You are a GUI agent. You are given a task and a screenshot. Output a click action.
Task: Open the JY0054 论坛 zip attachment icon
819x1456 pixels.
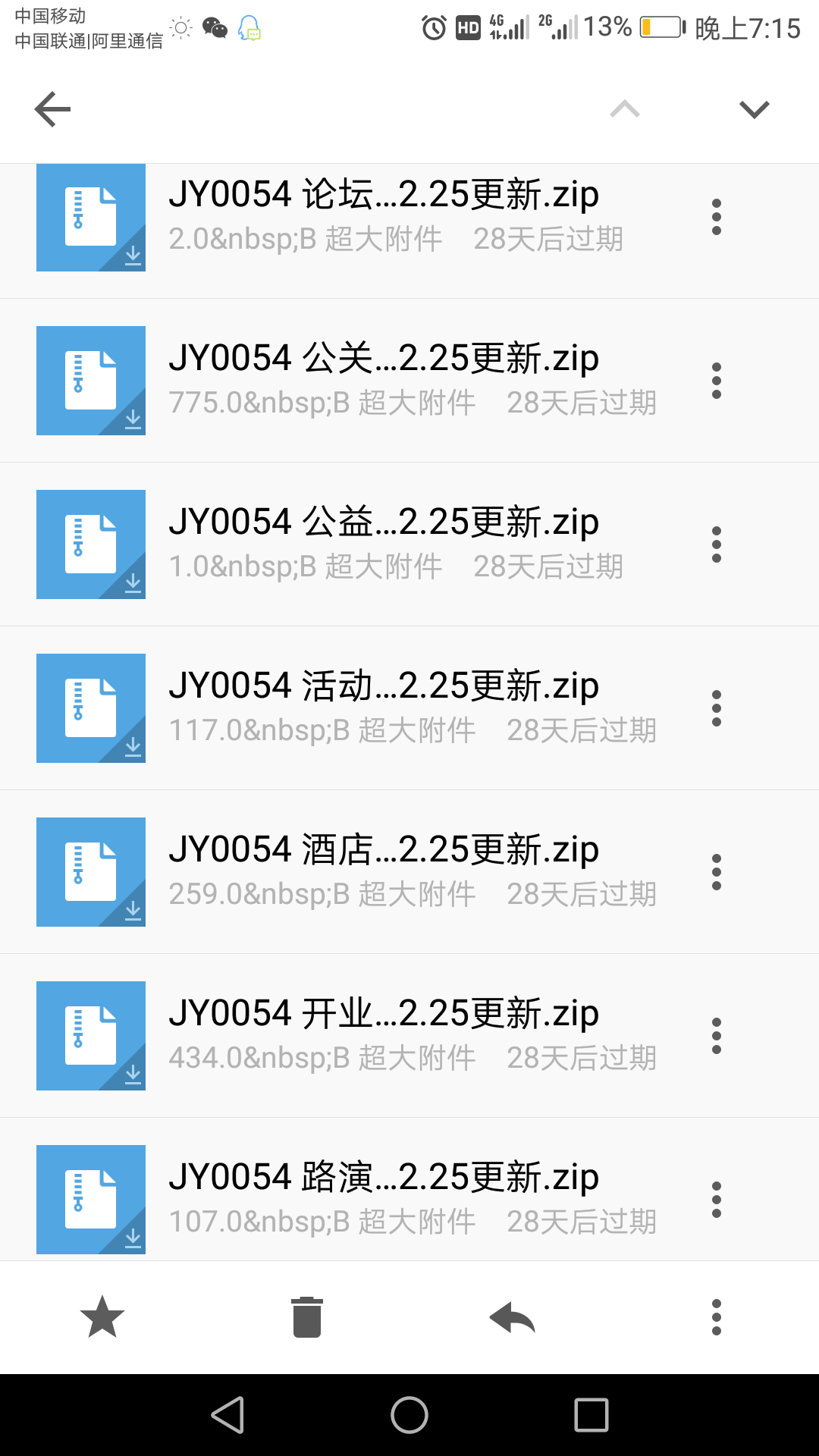click(90, 218)
